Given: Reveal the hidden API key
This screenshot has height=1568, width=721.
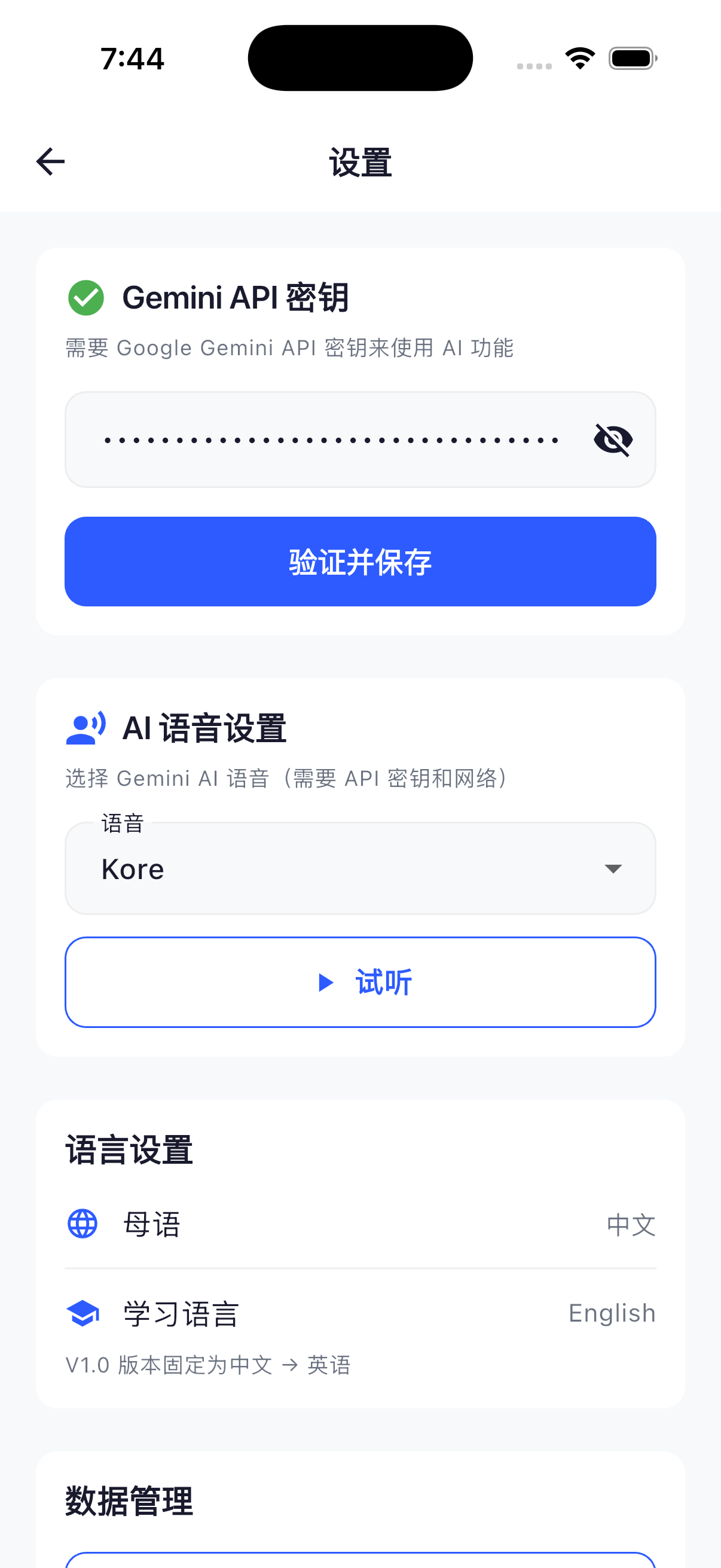Looking at the screenshot, I should tap(613, 440).
